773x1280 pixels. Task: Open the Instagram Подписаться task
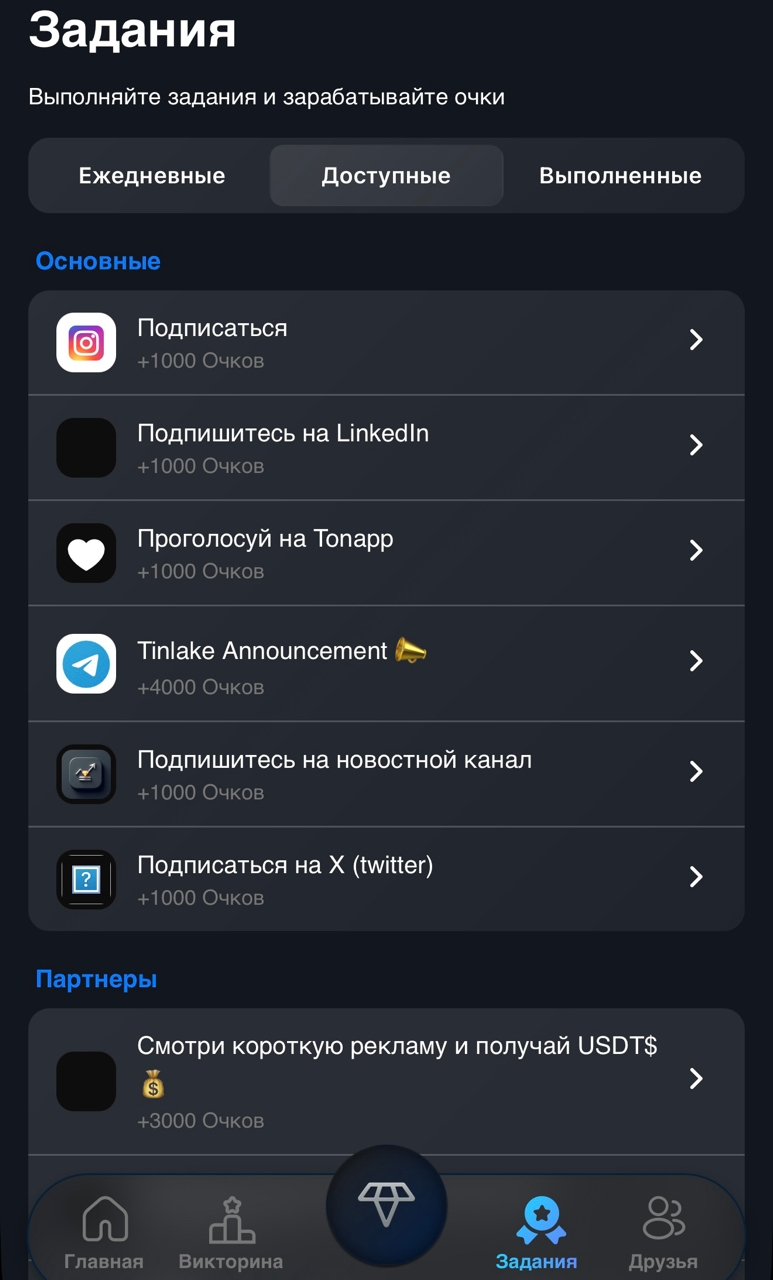[386, 342]
